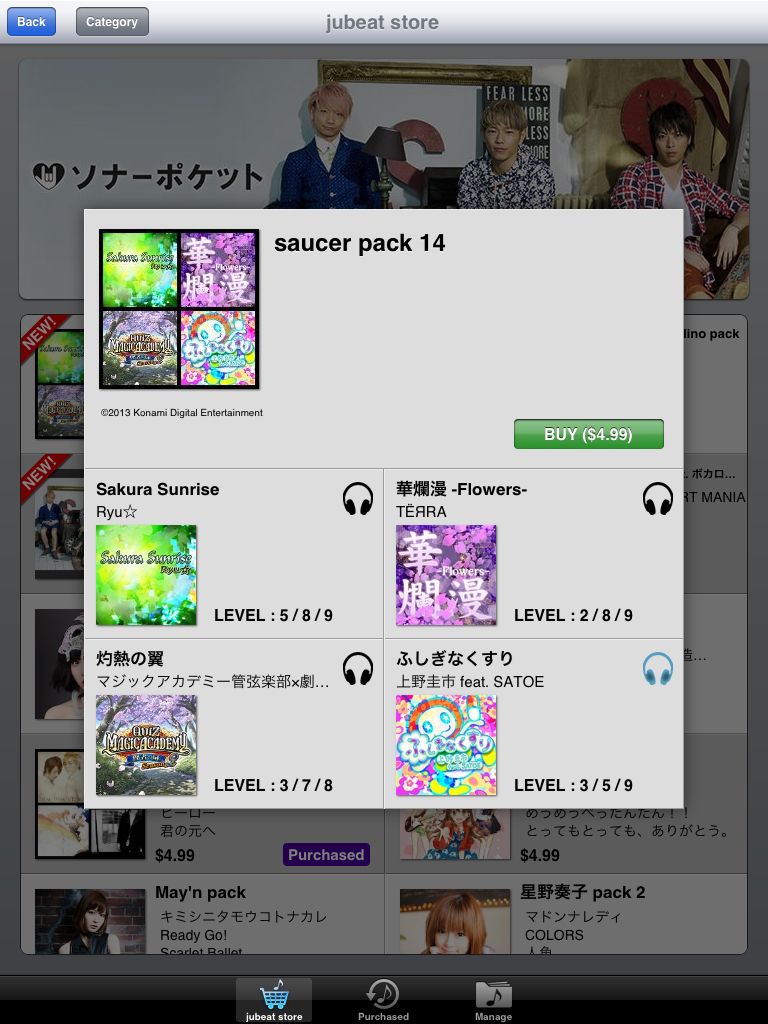Preview ふしぎなくすり with headphones icon

(x=657, y=668)
